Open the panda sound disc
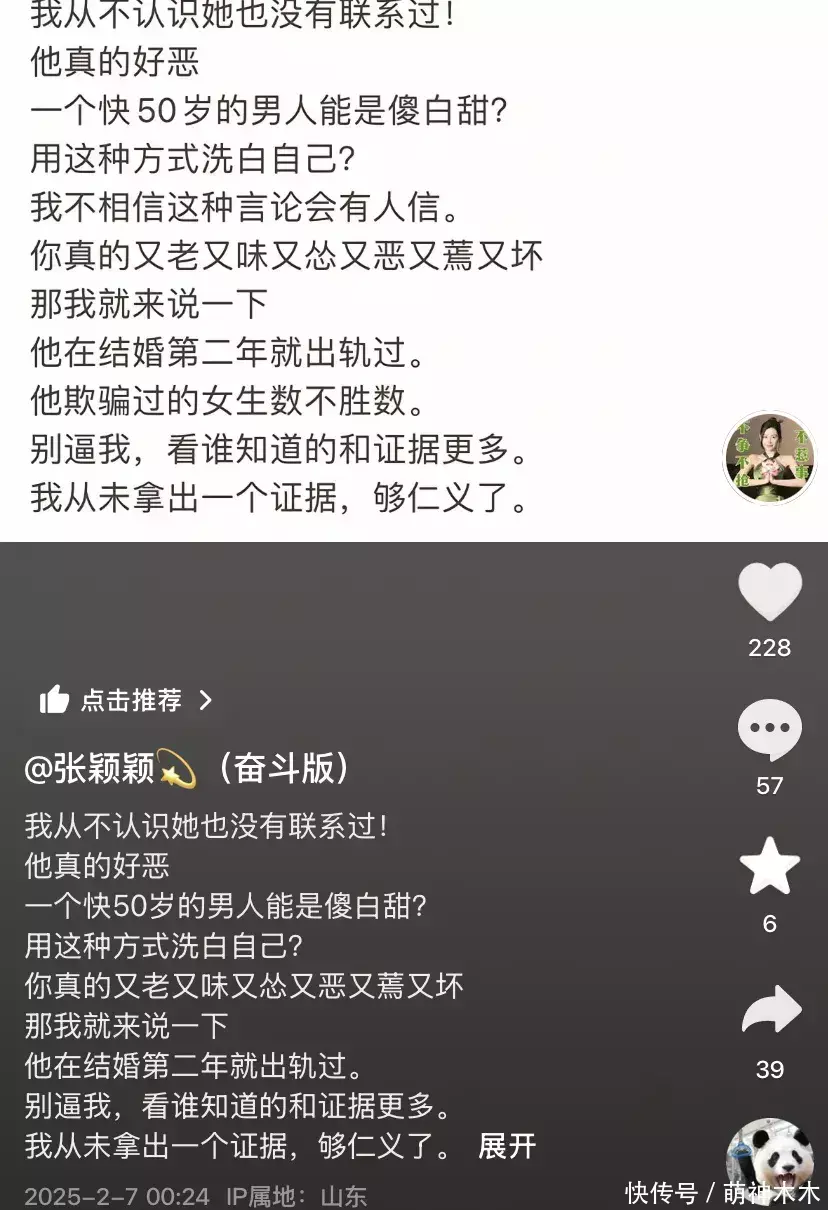Screen dimensions: 828x1210 coord(769,1160)
